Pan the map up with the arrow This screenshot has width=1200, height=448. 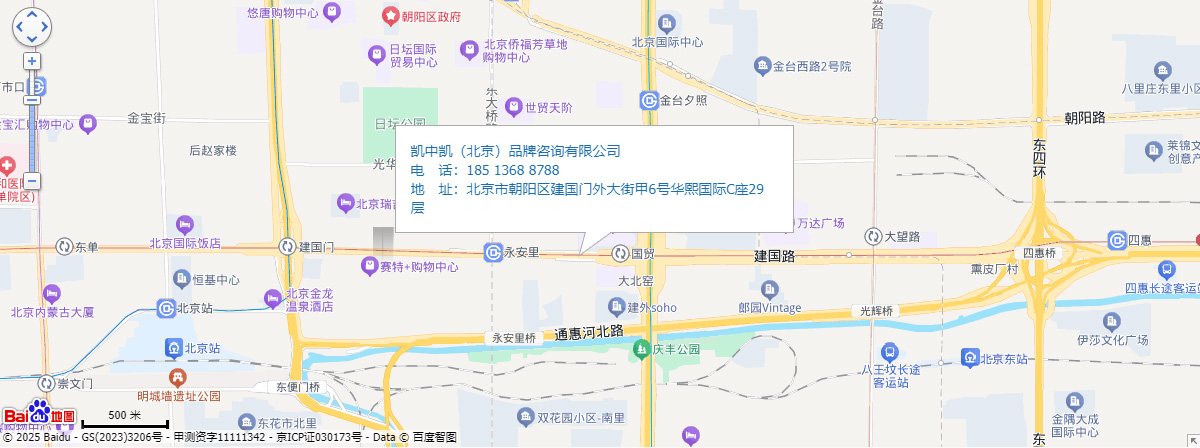32,16
